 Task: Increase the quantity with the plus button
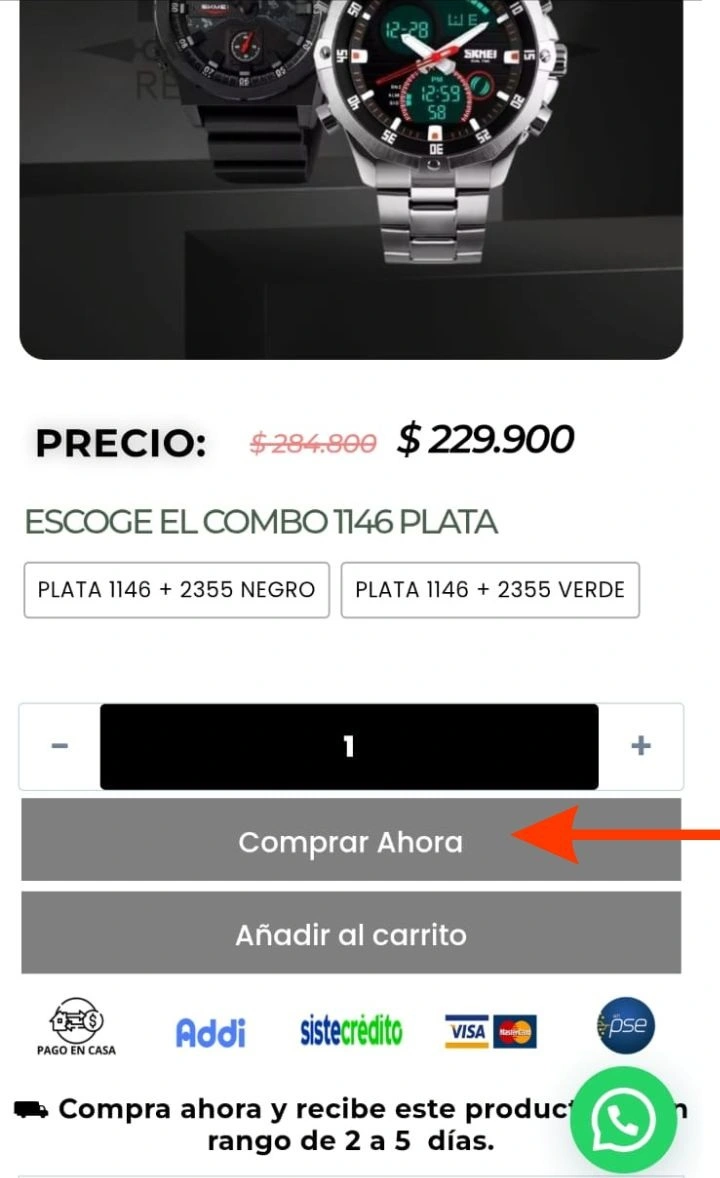click(641, 746)
